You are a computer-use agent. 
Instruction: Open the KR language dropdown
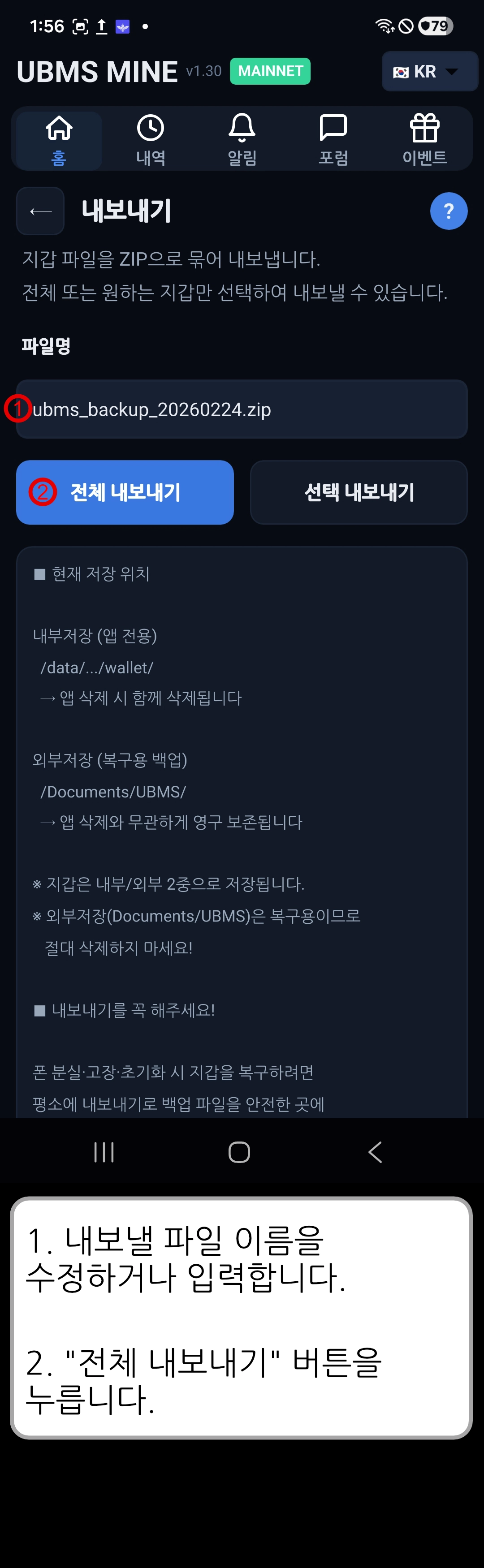pyautogui.click(x=429, y=72)
